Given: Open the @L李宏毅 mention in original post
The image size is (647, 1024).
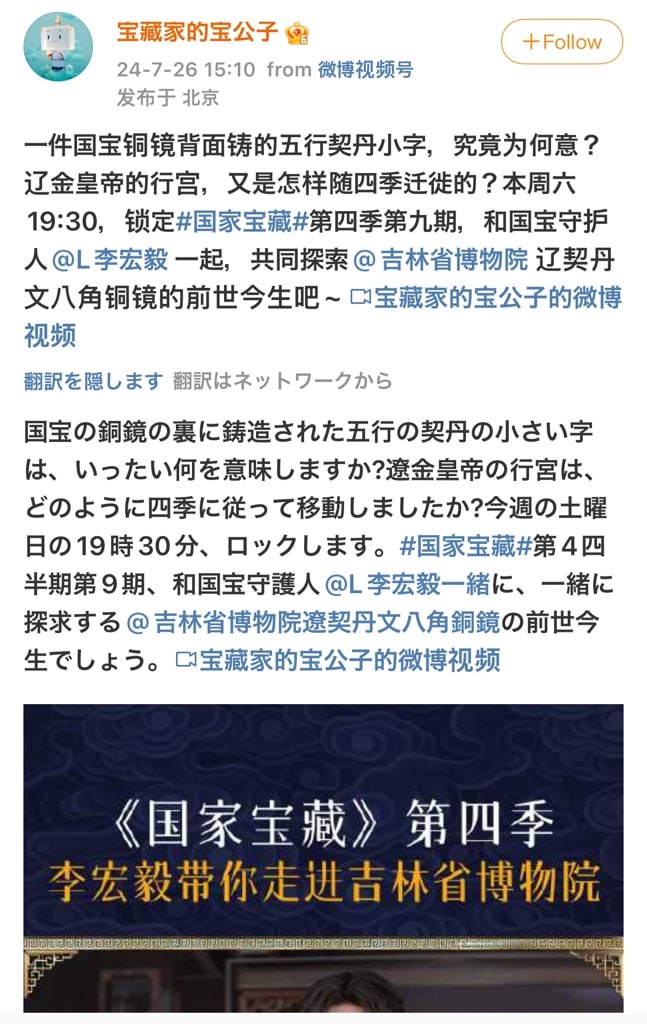Looking at the screenshot, I should click(x=109, y=260).
